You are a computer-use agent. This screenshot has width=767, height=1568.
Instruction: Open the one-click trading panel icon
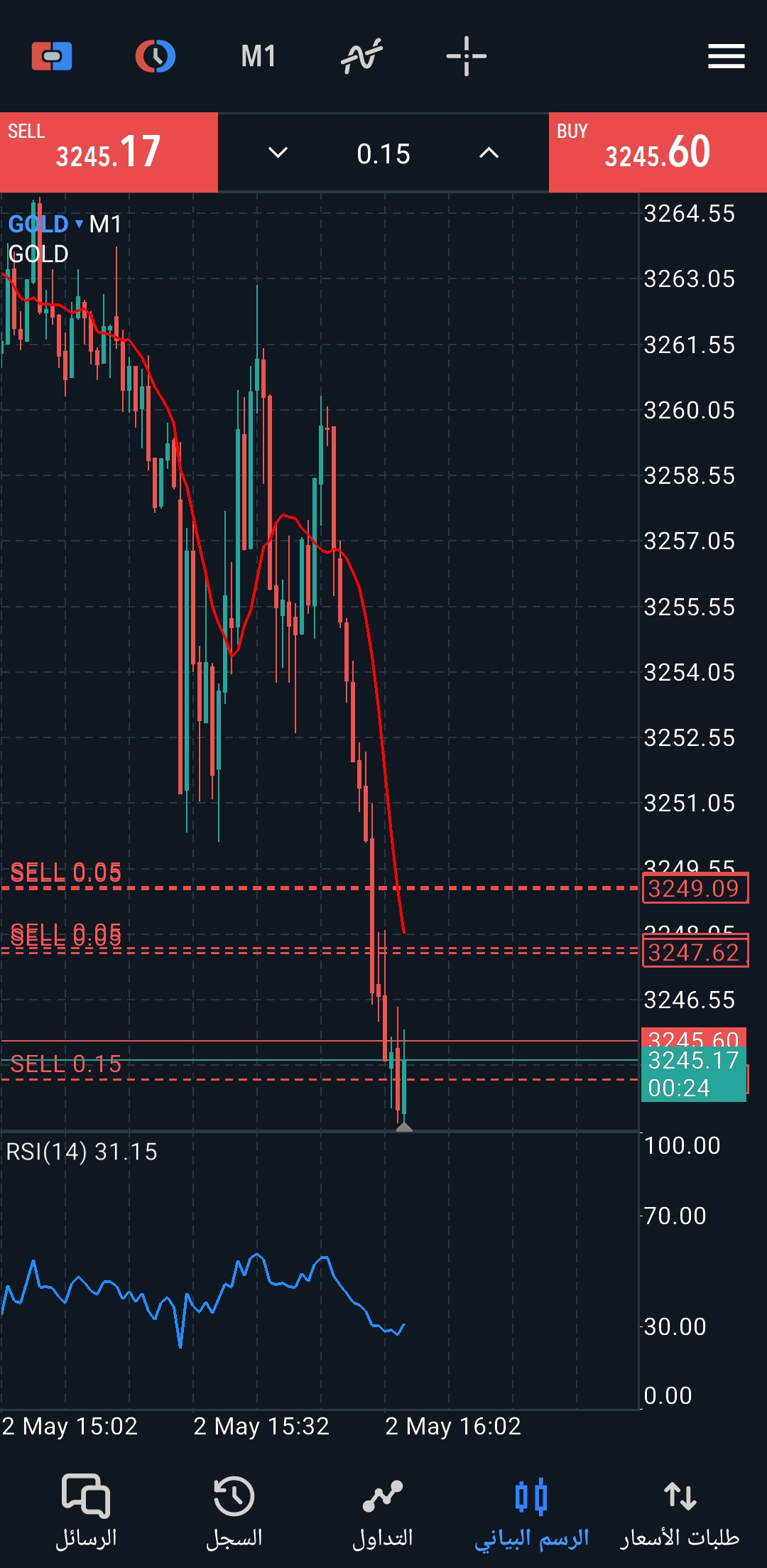[x=52, y=56]
